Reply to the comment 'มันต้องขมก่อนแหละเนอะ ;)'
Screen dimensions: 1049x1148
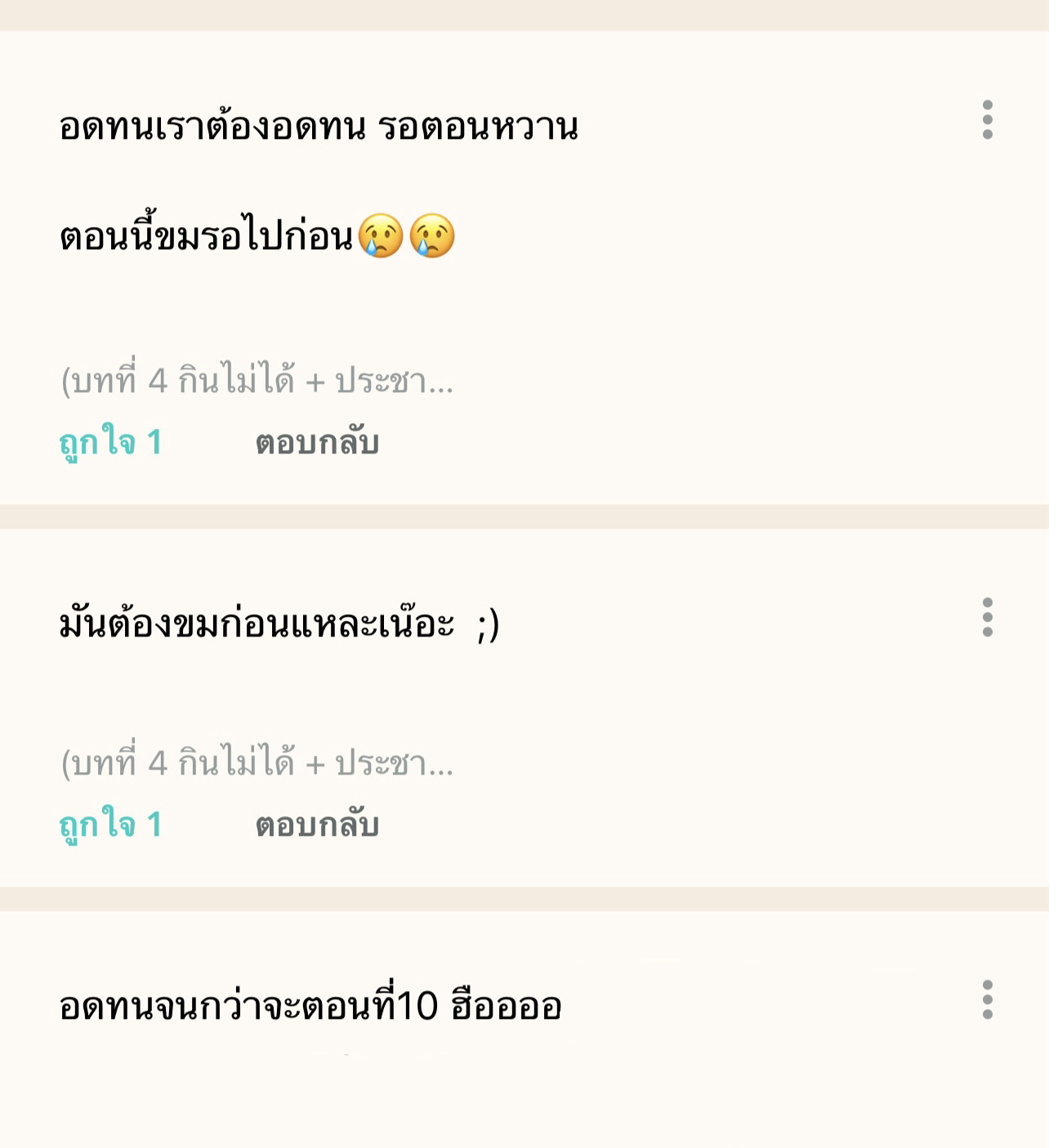[x=317, y=824]
